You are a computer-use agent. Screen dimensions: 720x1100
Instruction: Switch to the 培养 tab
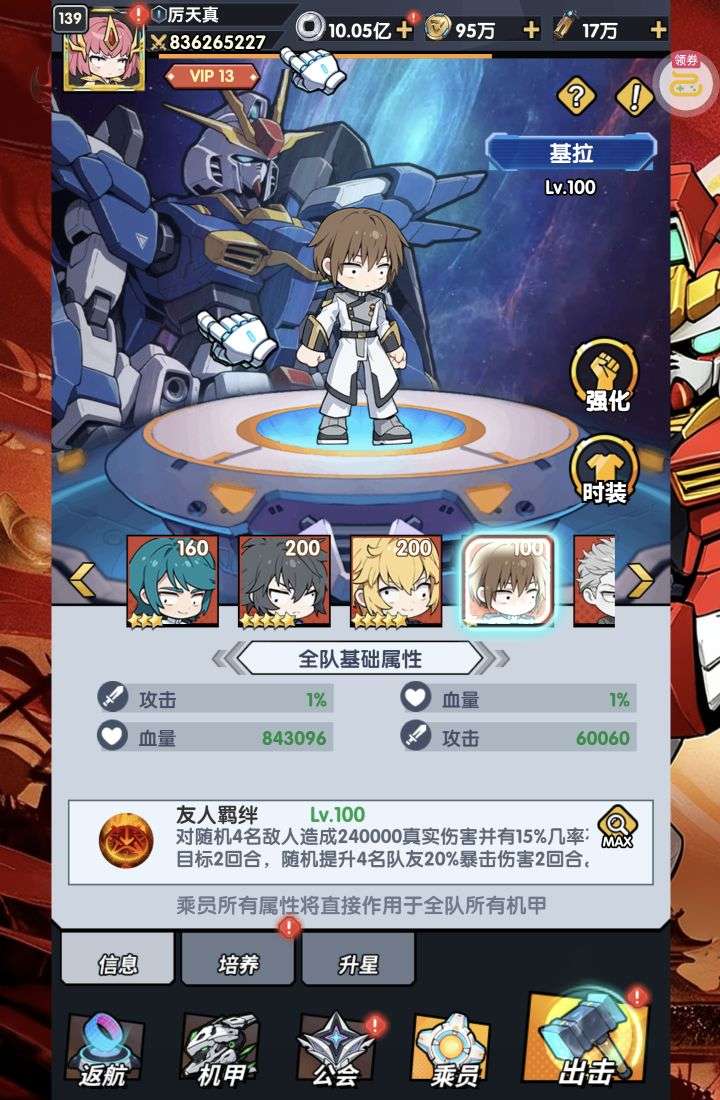238,963
